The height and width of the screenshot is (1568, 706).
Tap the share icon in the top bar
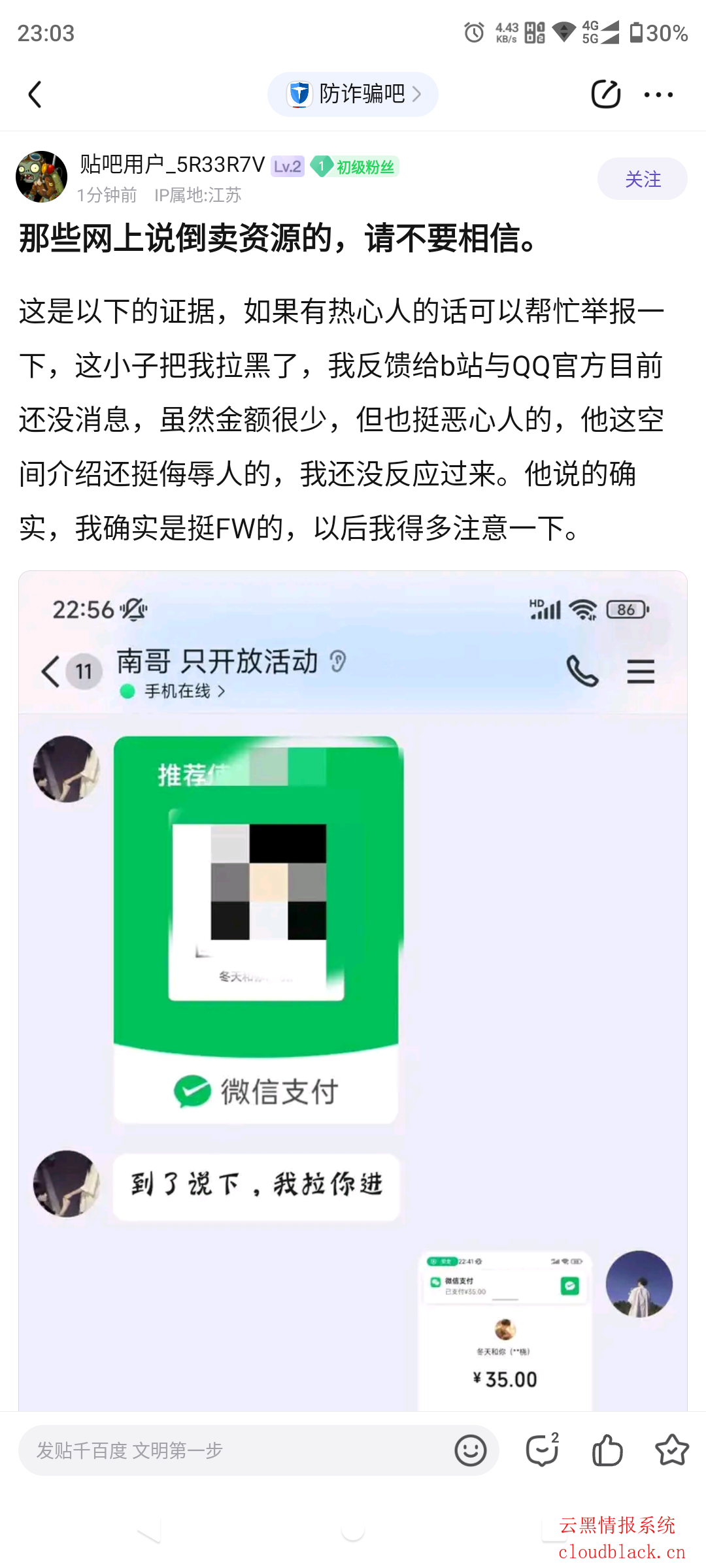pos(605,95)
